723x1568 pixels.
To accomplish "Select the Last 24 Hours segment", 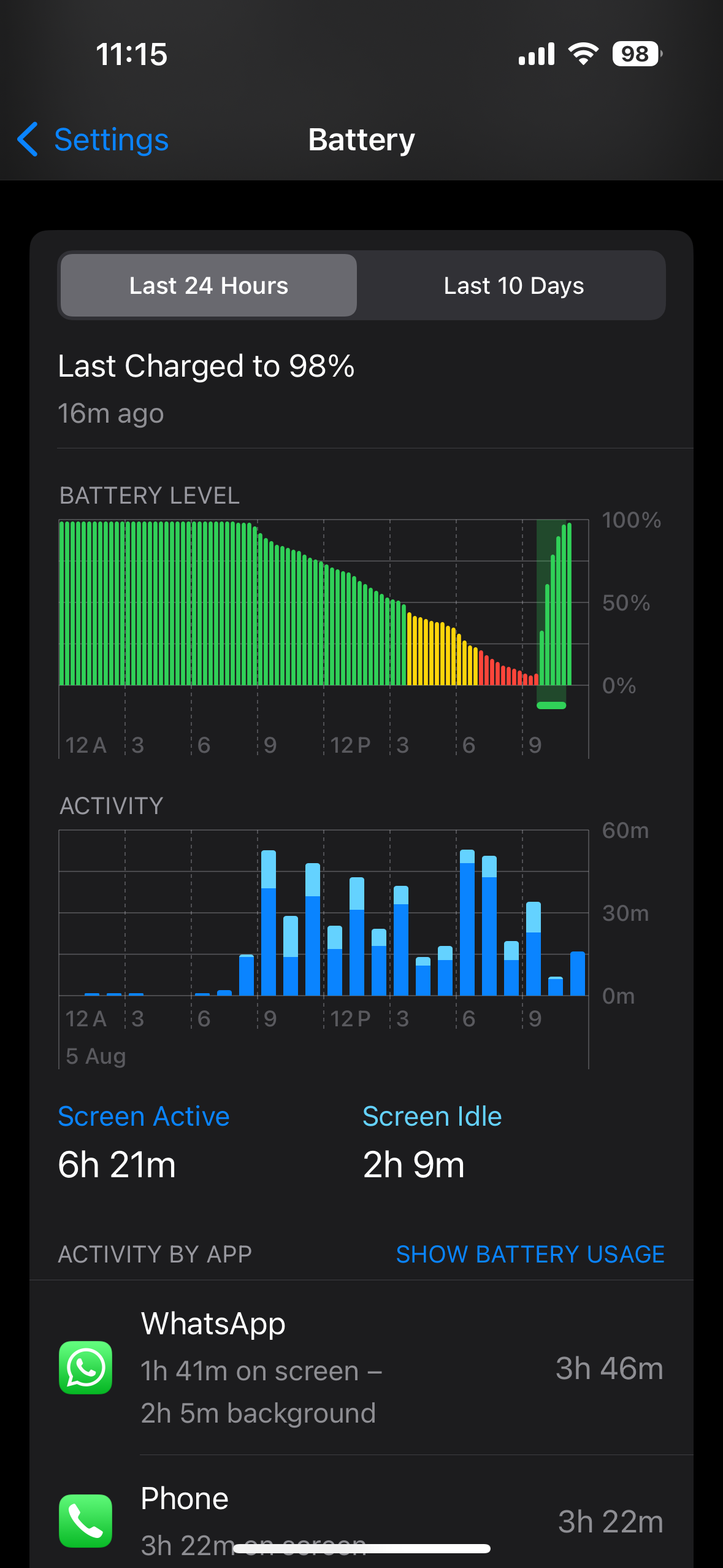I will (x=208, y=285).
